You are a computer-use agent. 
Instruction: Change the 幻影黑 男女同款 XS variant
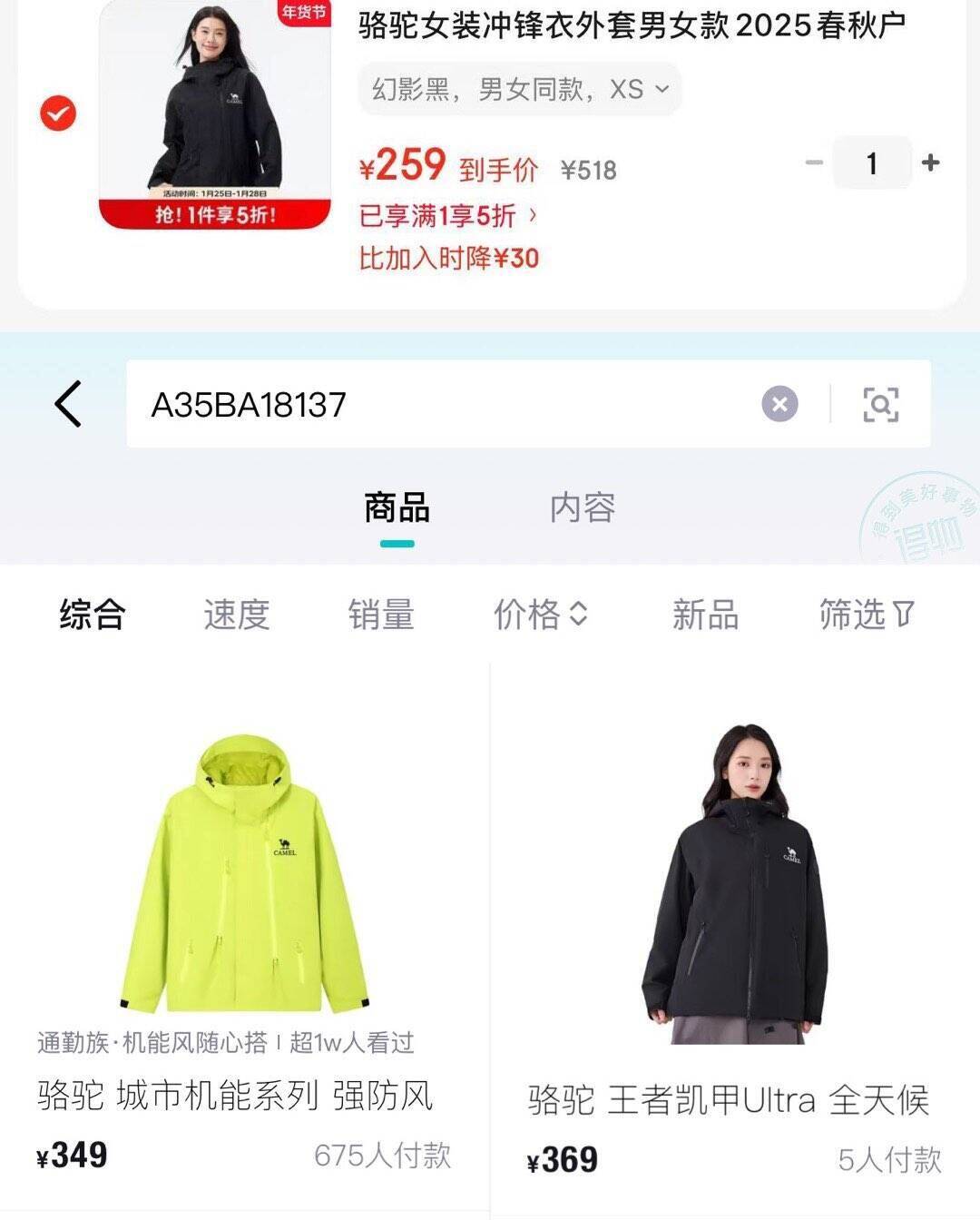(519, 89)
